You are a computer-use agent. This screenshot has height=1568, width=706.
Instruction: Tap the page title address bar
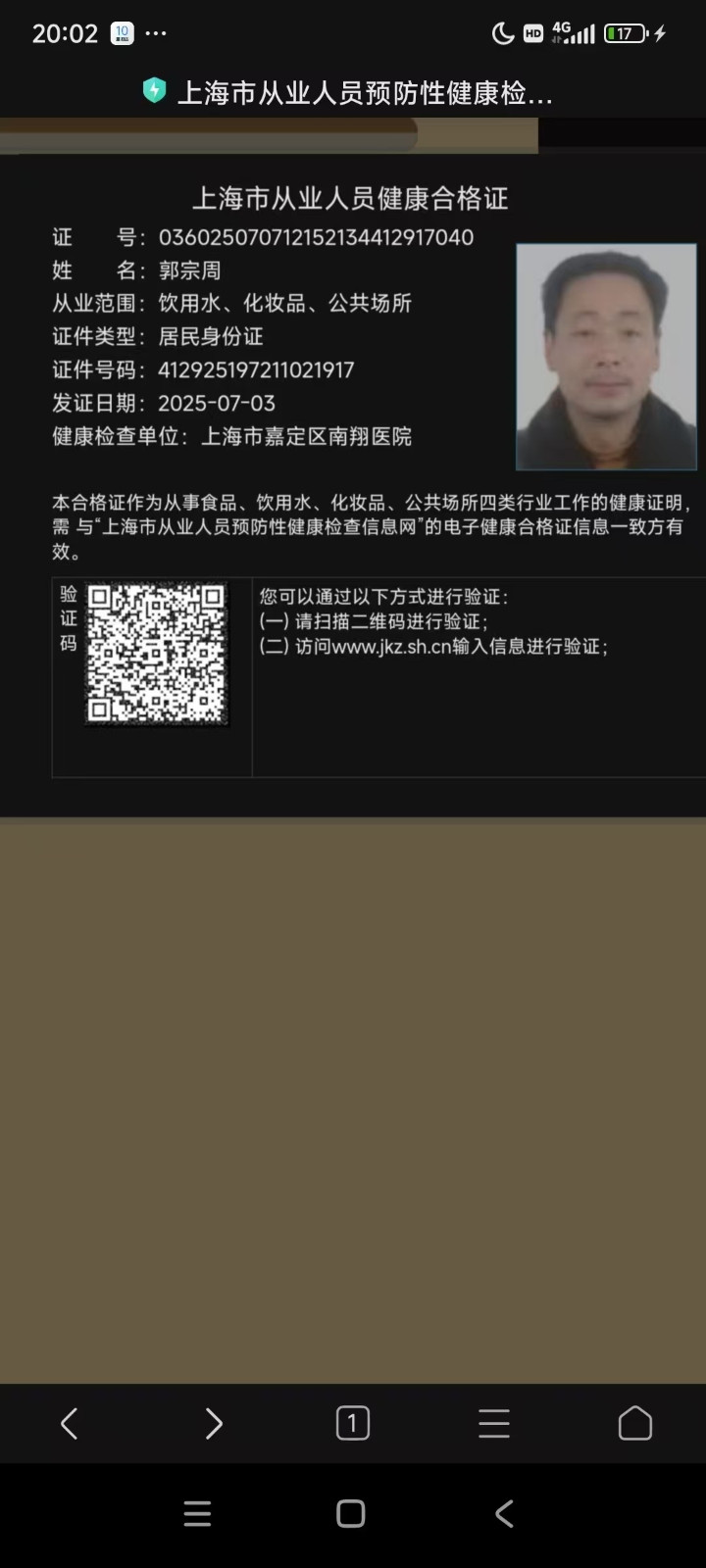[363, 93]
